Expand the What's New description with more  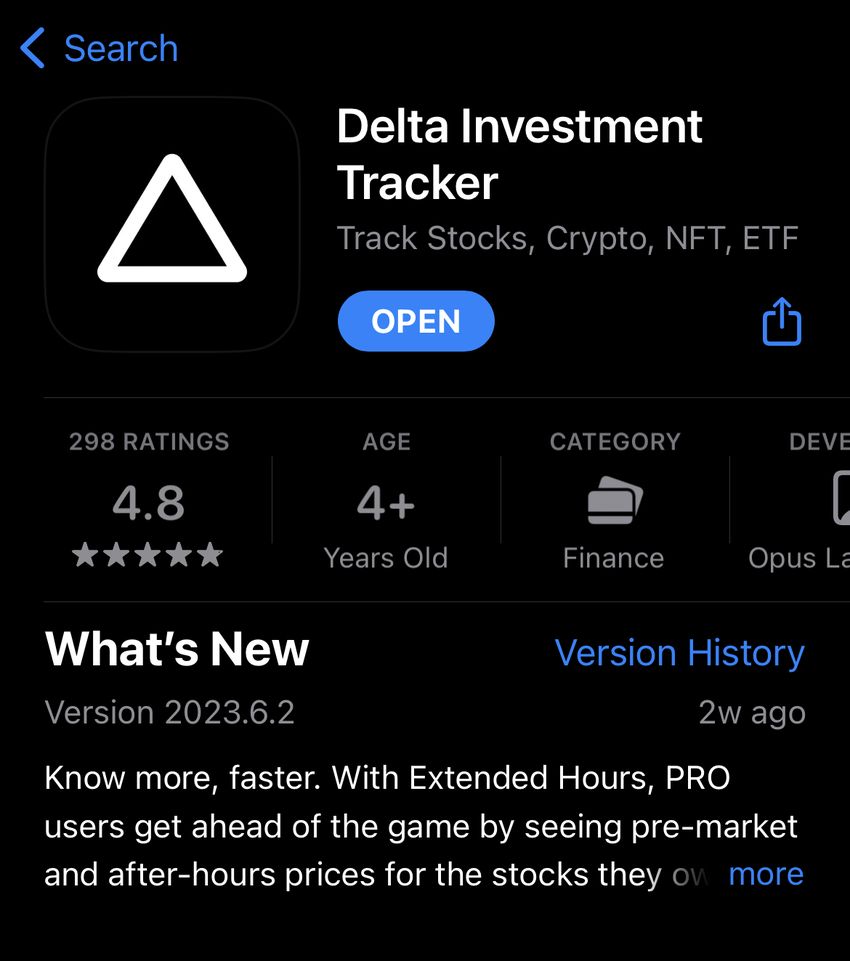tap(766, 874)
